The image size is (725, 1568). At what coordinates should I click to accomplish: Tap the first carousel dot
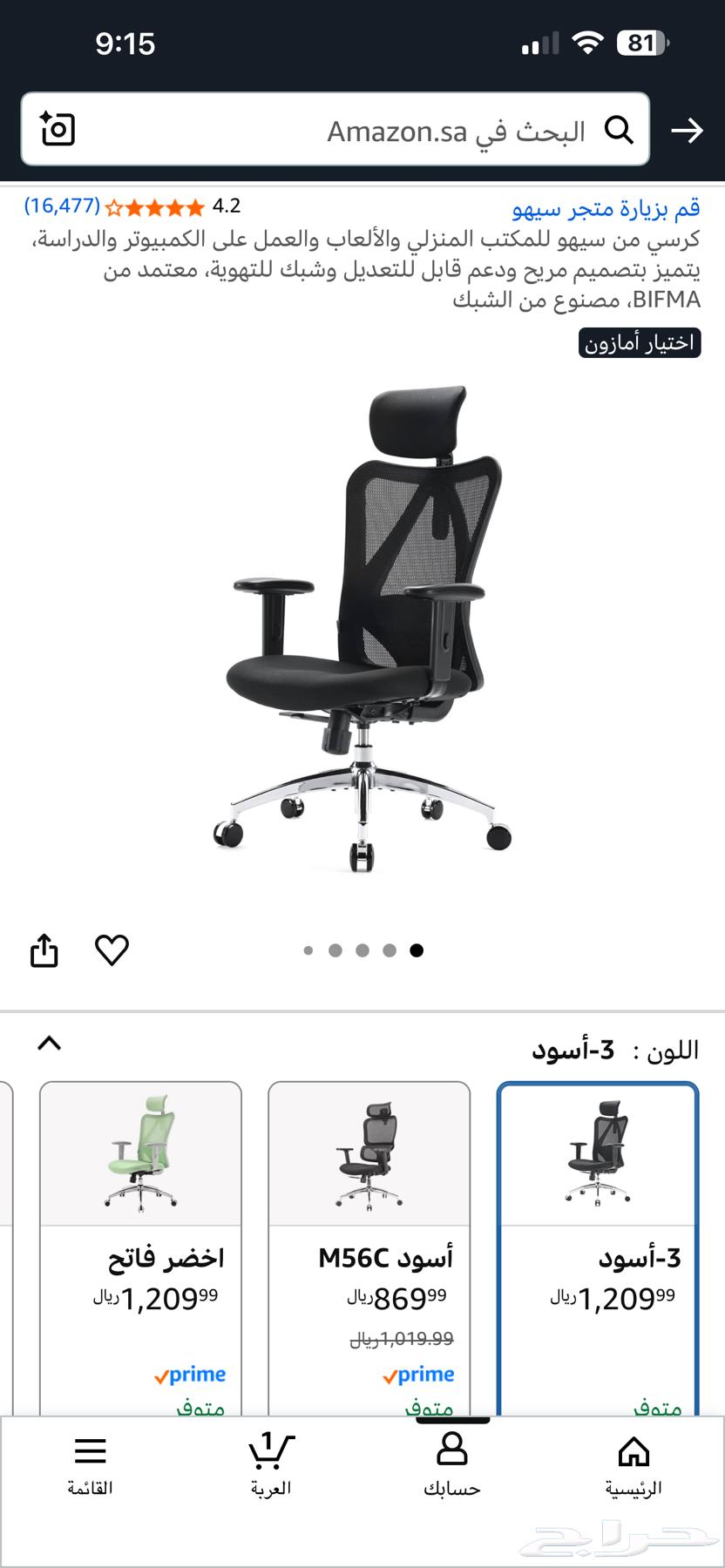pos(306,950)
